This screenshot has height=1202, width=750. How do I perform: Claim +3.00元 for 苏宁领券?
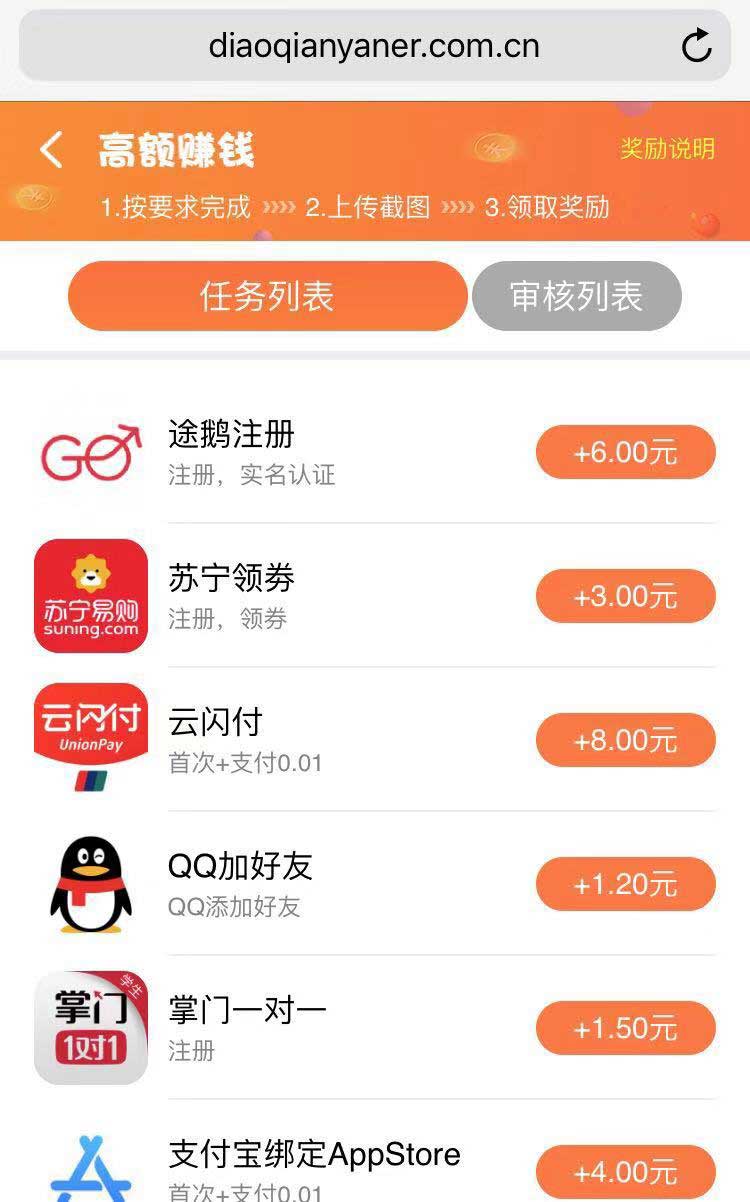(625, 596)
